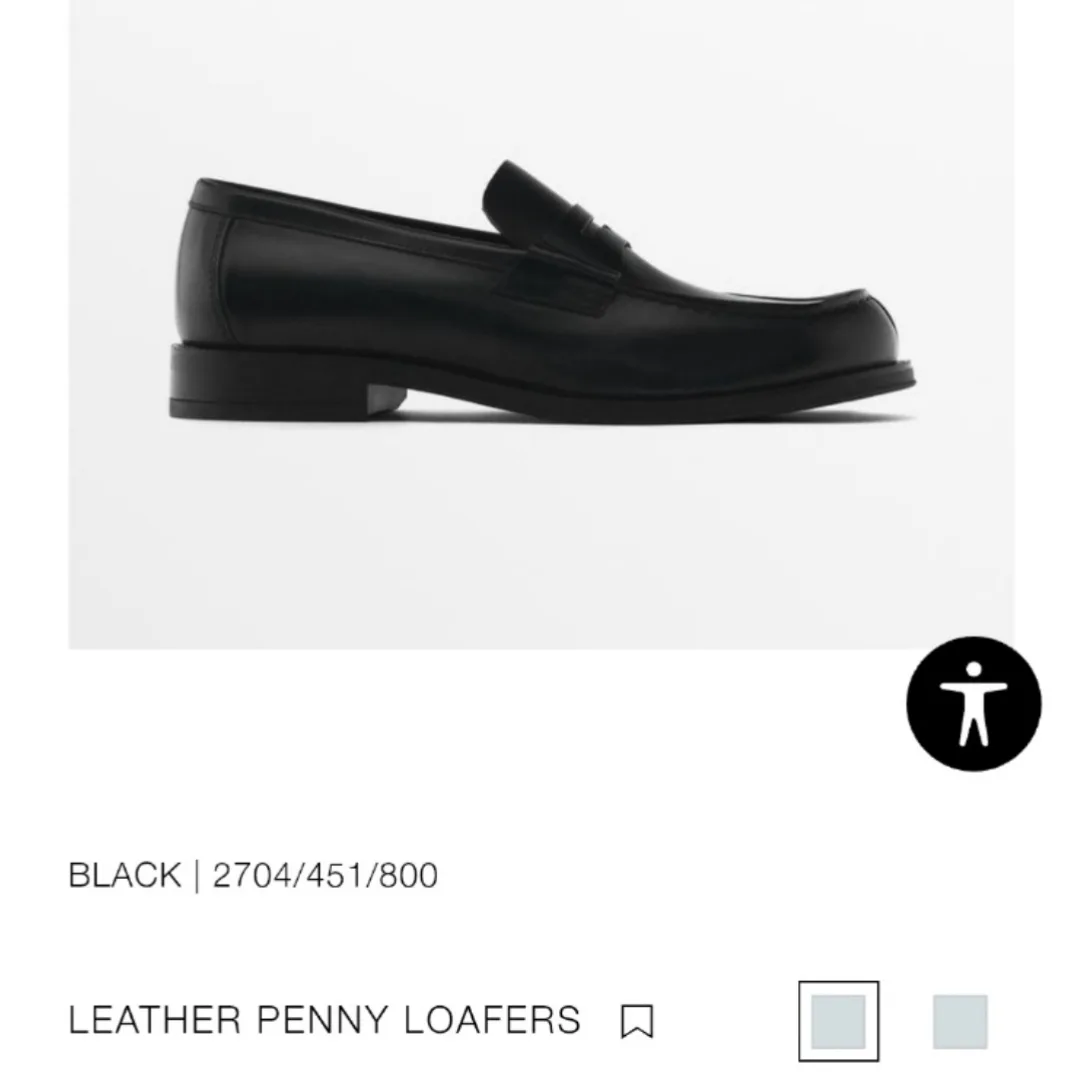The image size is (1080, 1072).
Task: Open the accessibility options button
Action: (973, 704)
